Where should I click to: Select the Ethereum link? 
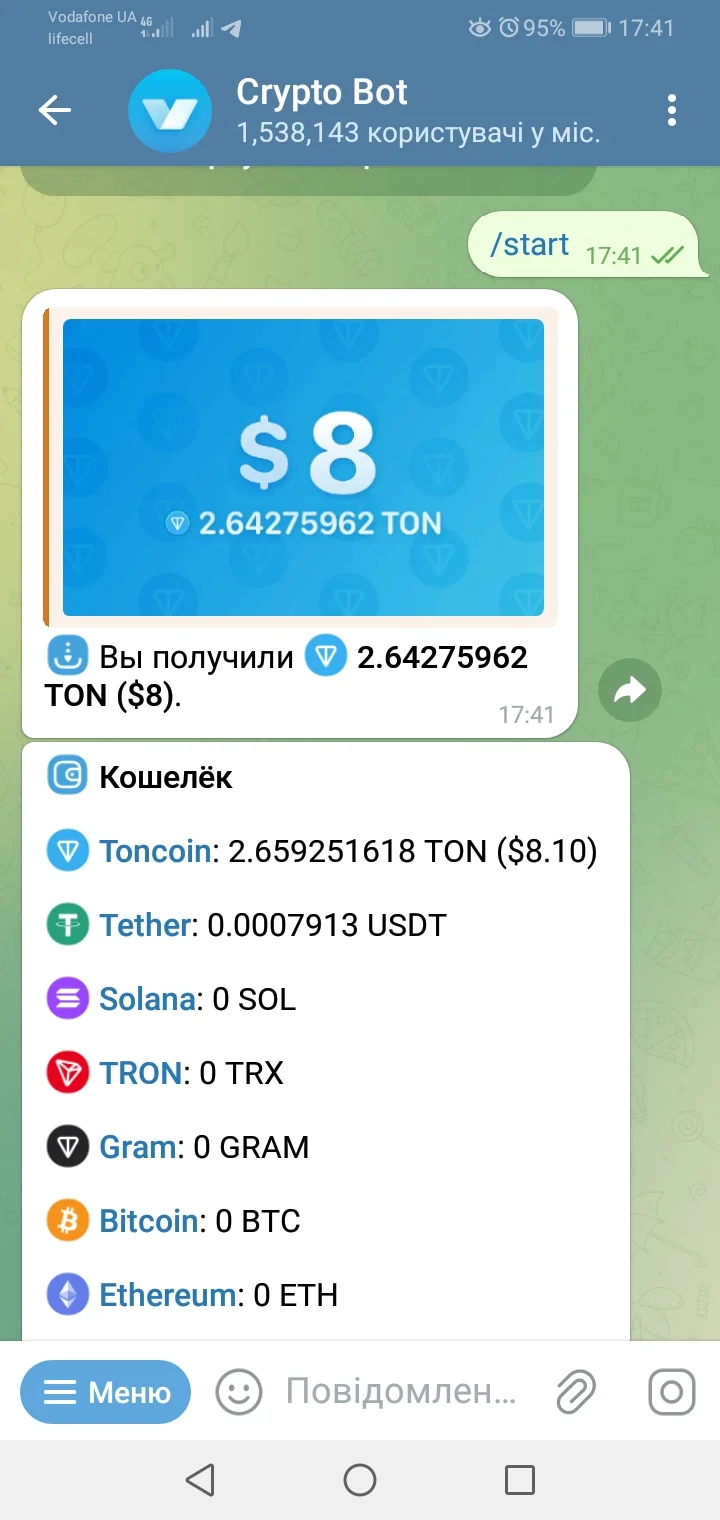168,1296
